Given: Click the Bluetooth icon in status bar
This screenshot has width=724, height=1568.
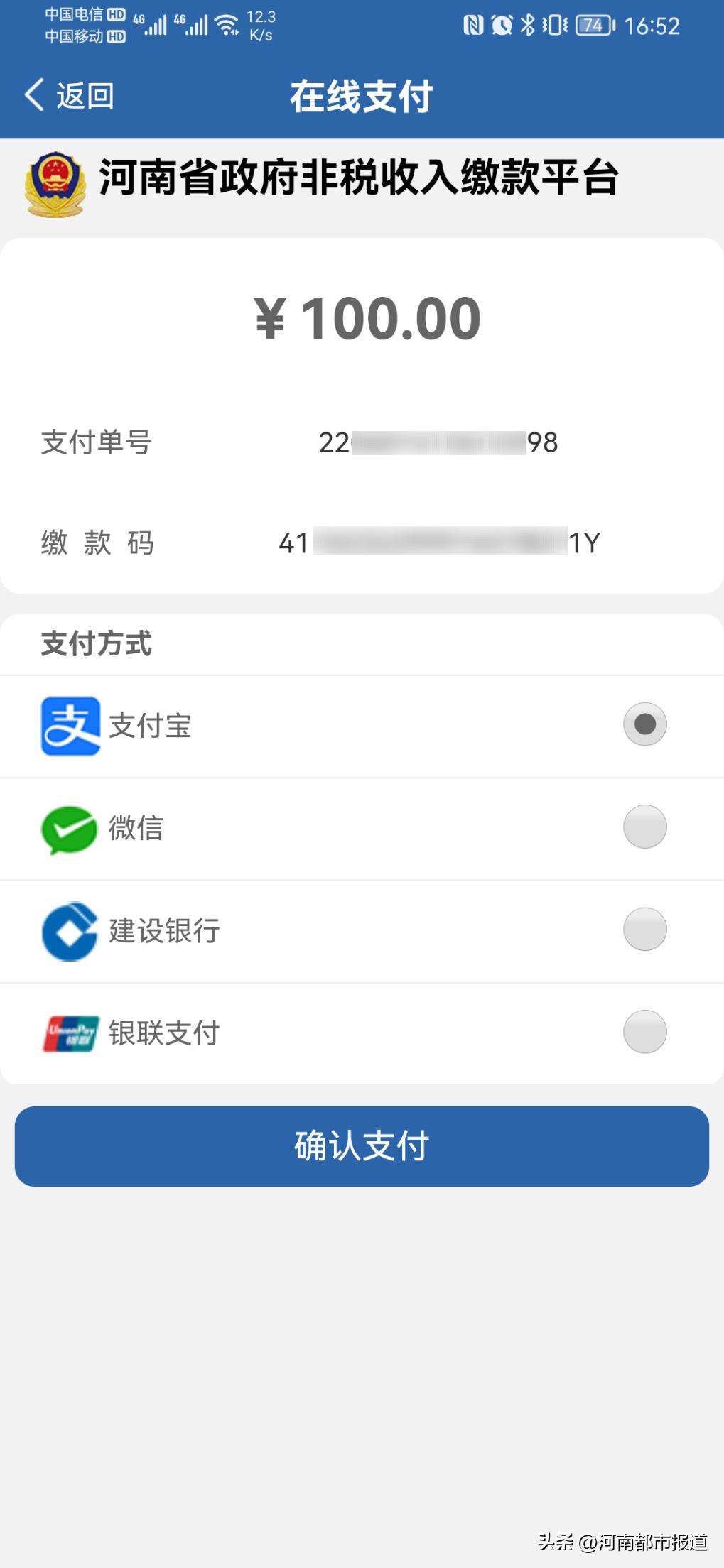Looking at the screenshot, I should (529, 24).
